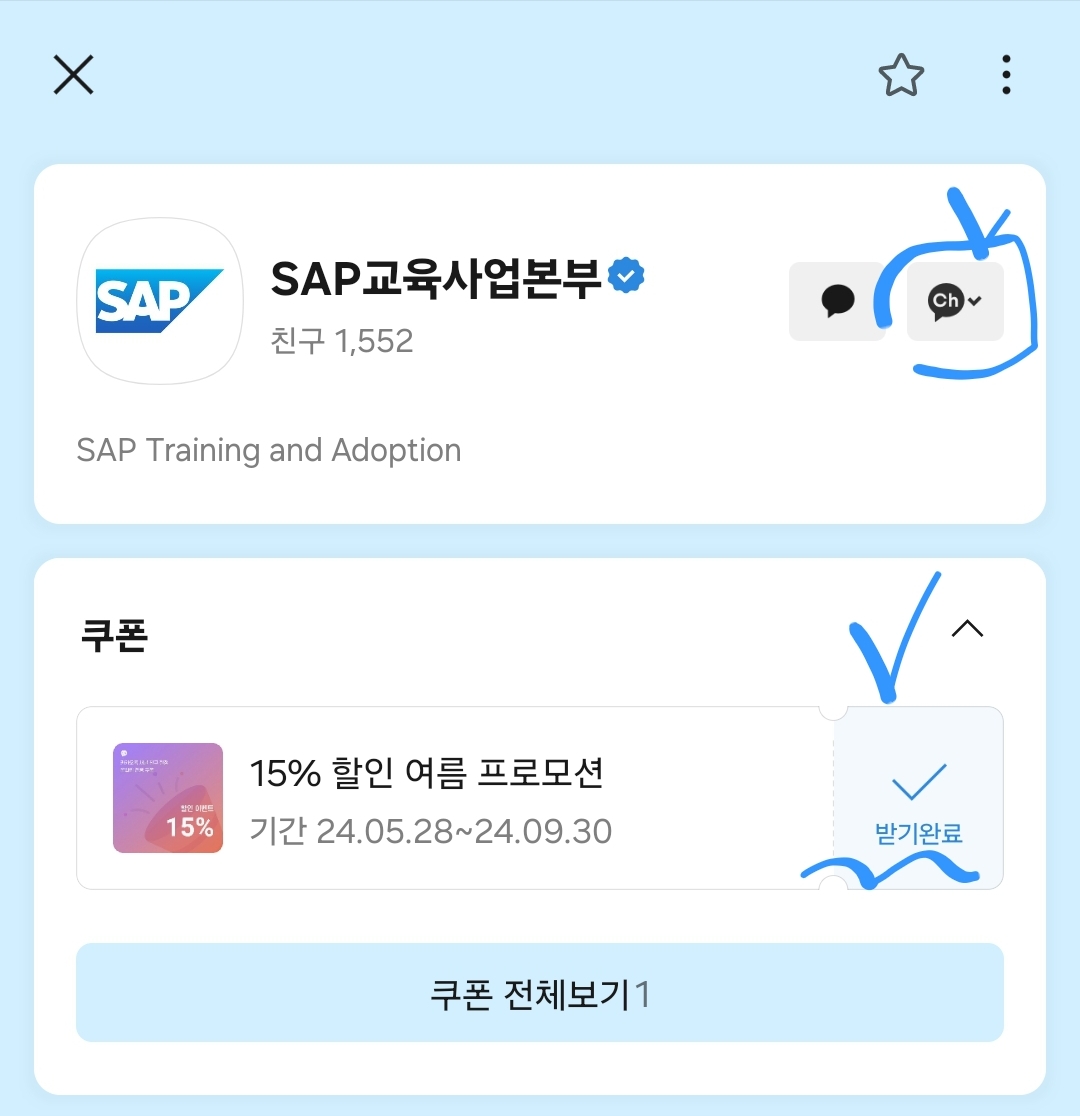Close the SAP교육사업본부 channel page
This screenshot has width=1080, height=1116.
pos(73,75)
